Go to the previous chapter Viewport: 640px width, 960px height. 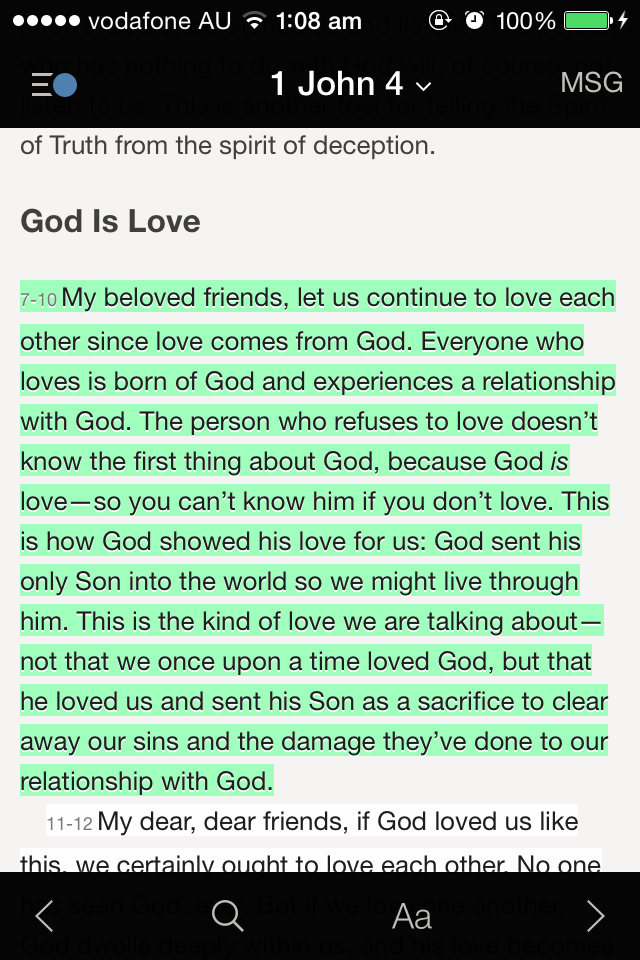(x=45, y=916)
